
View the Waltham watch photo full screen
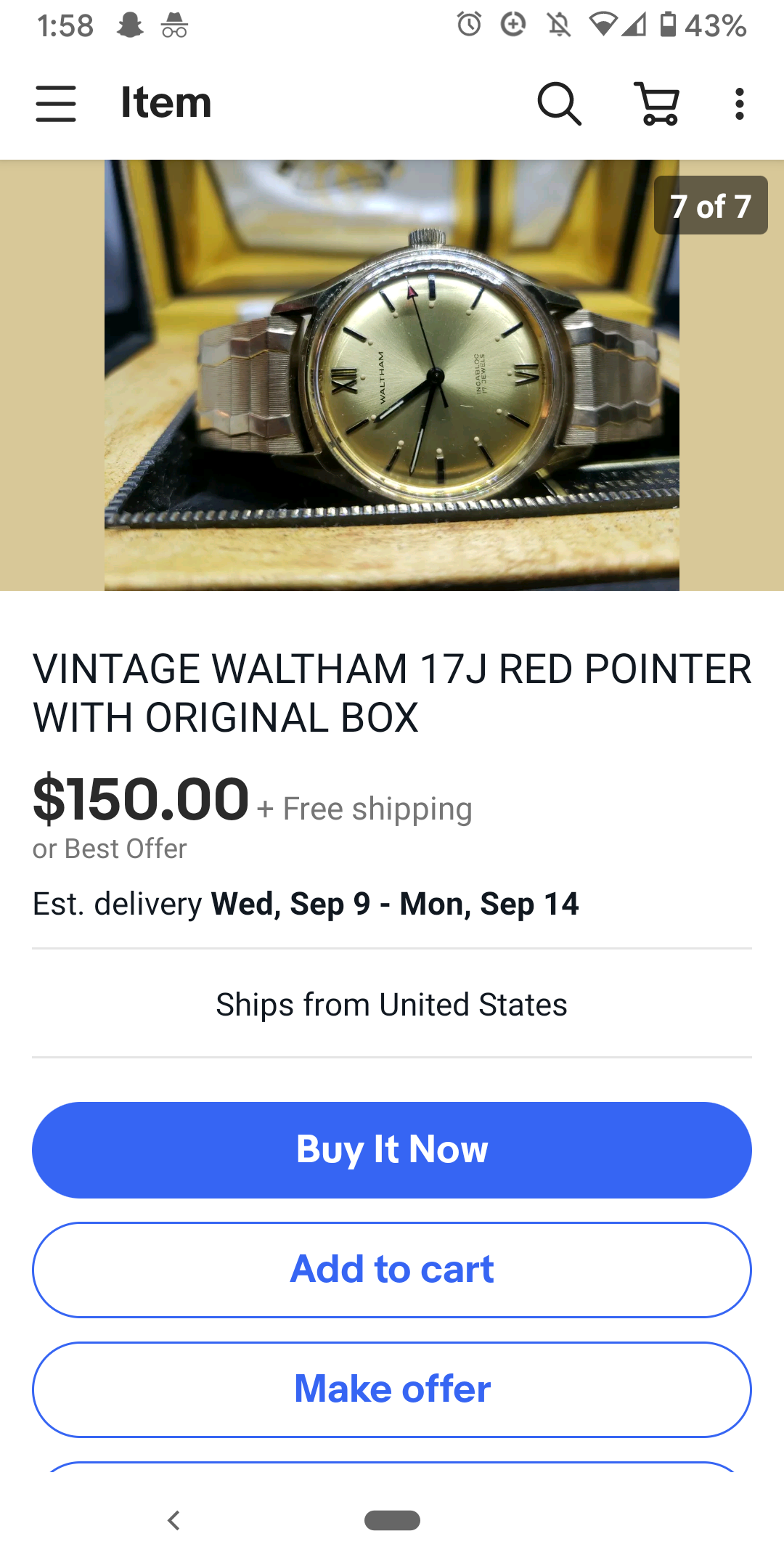[392, 375]
